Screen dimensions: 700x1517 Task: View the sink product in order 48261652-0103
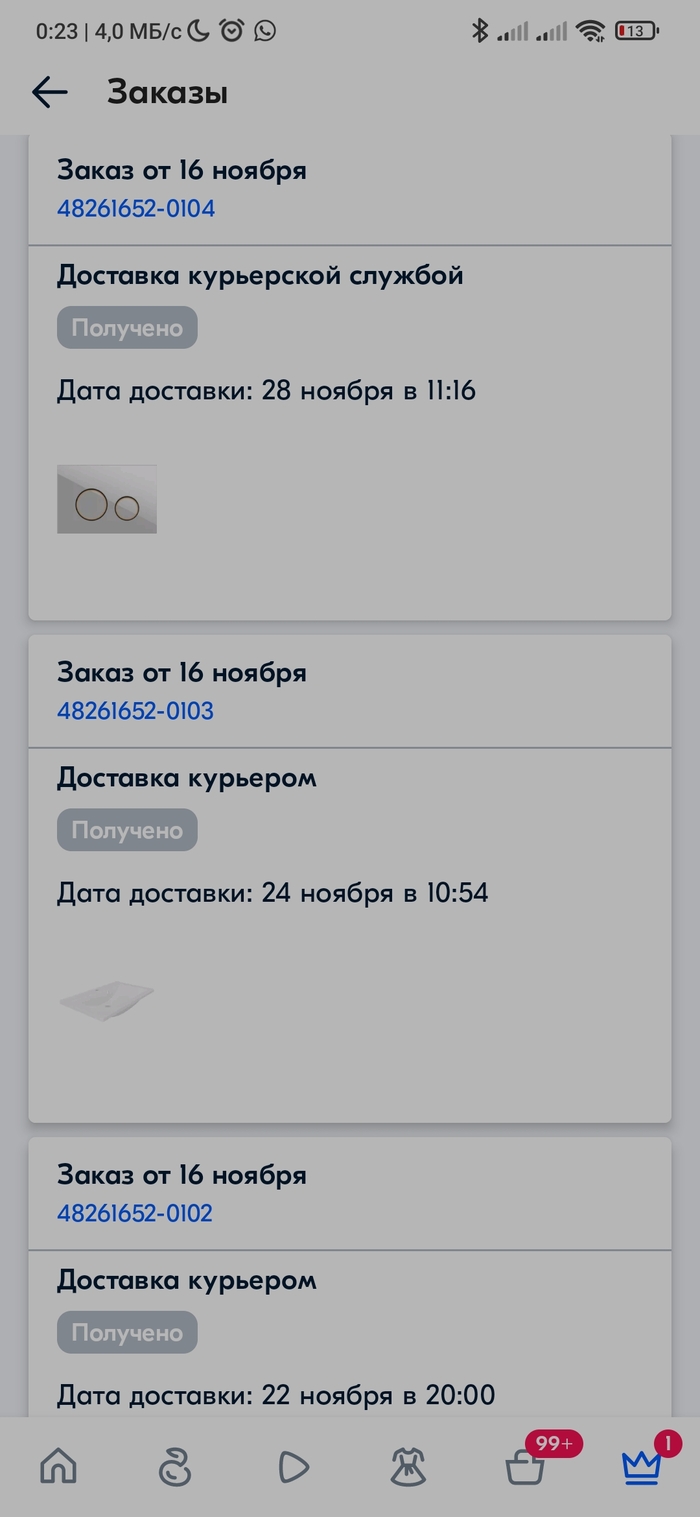106,1001
